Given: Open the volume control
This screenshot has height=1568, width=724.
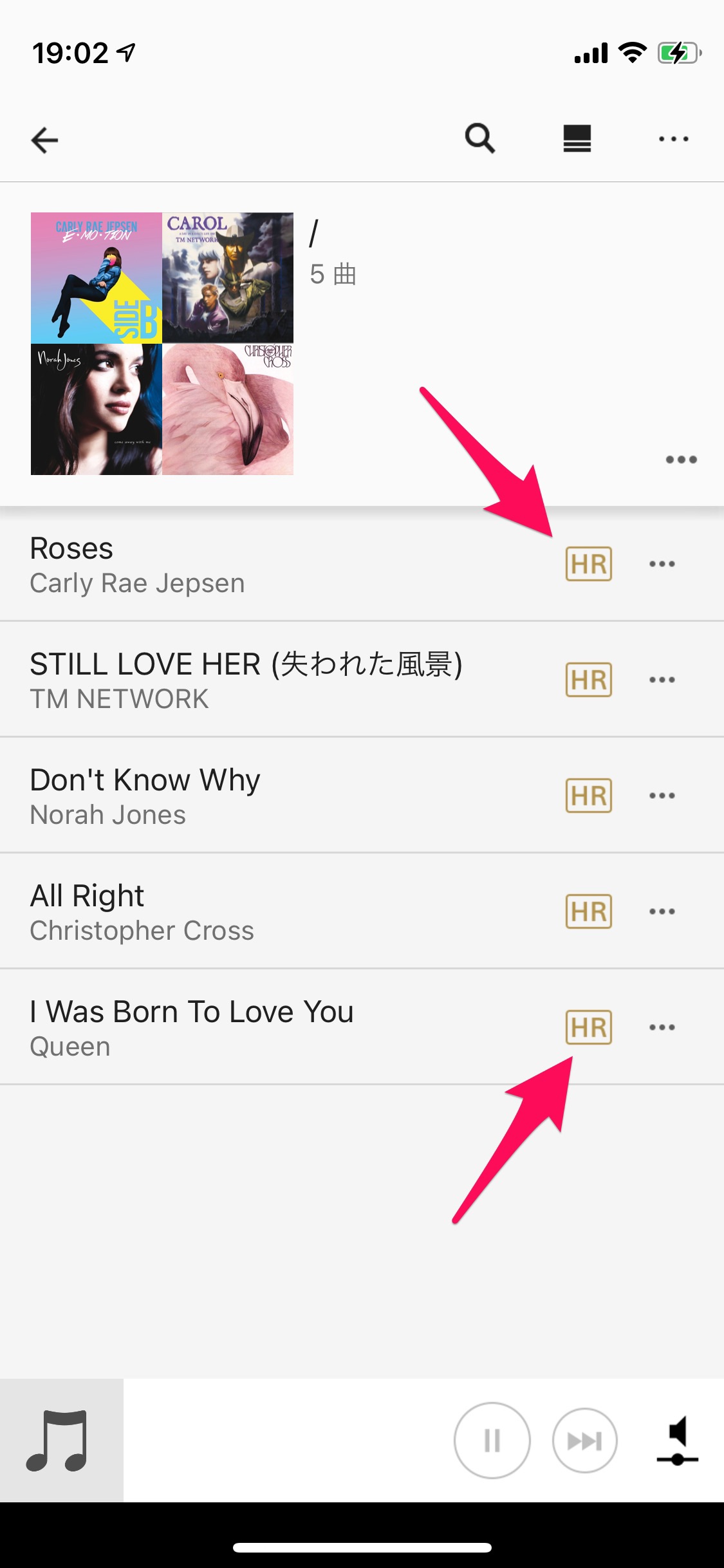Looking at the screenshot, I should coord(678,1441).
